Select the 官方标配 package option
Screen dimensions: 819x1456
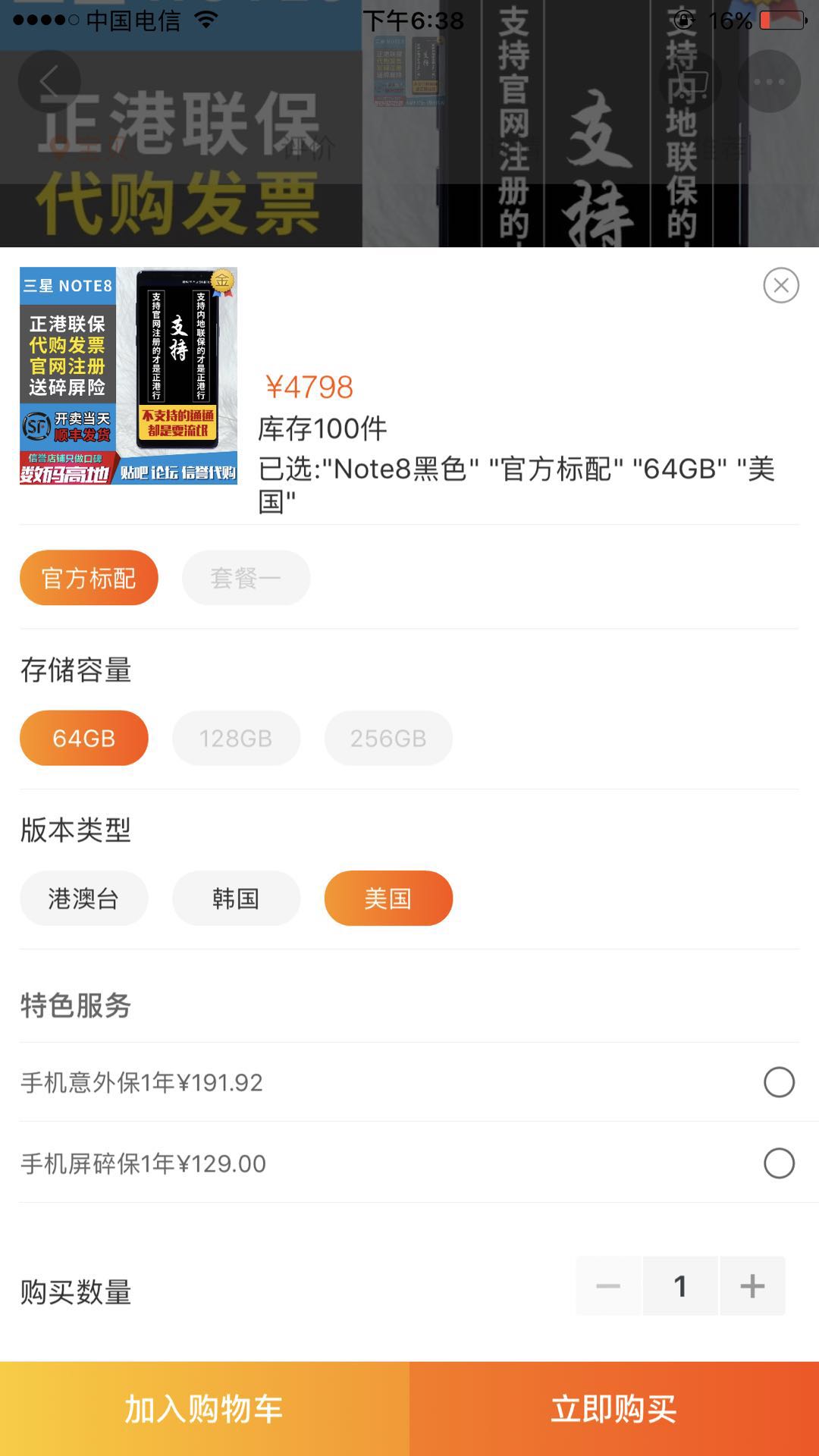point(89,578)
